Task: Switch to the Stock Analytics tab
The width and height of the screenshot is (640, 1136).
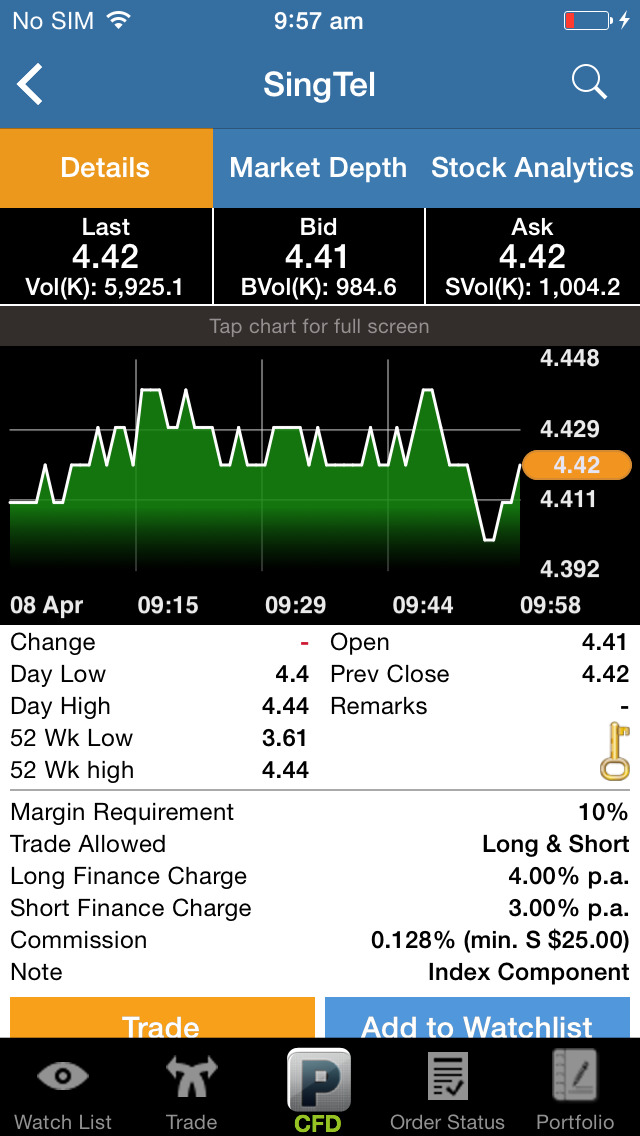Action: click(532, 168)
